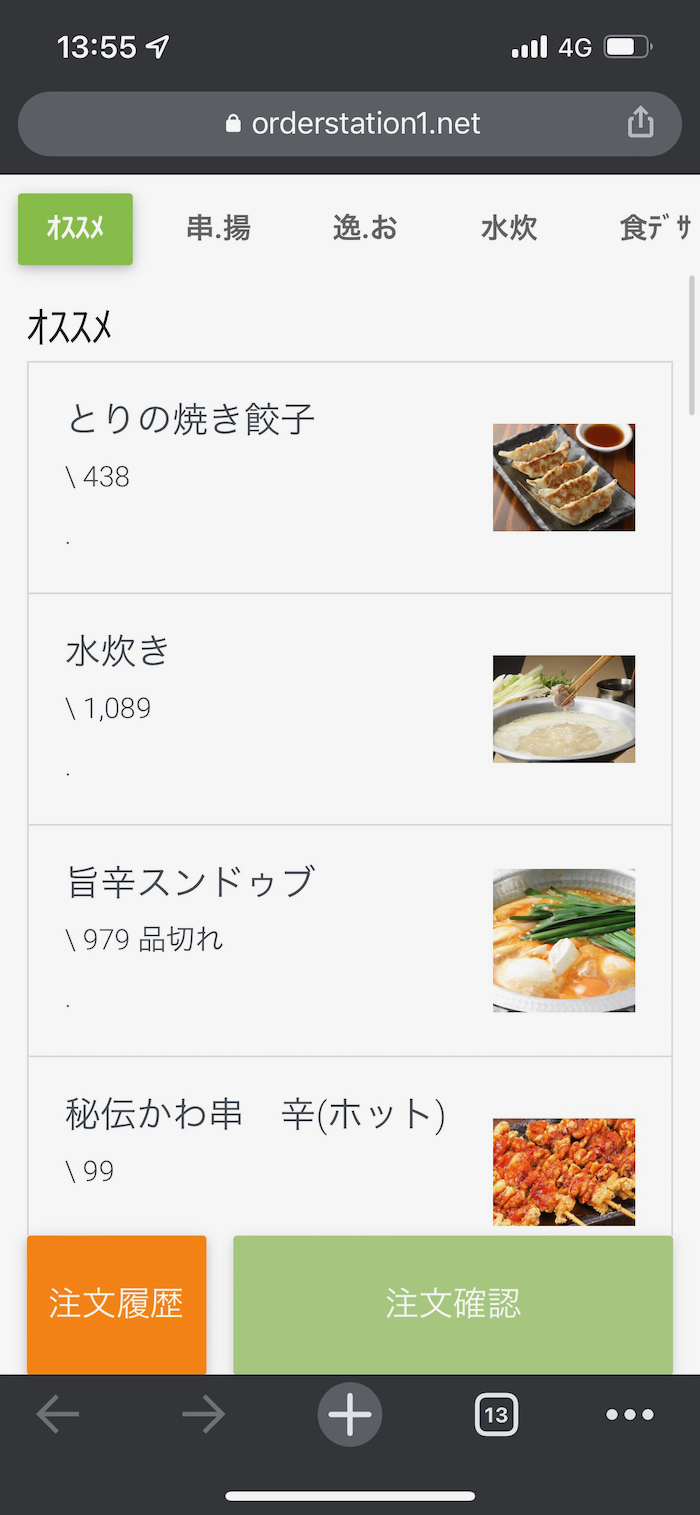
Task: Open the browser's three-dot menu
Action: coord(630,1415)
